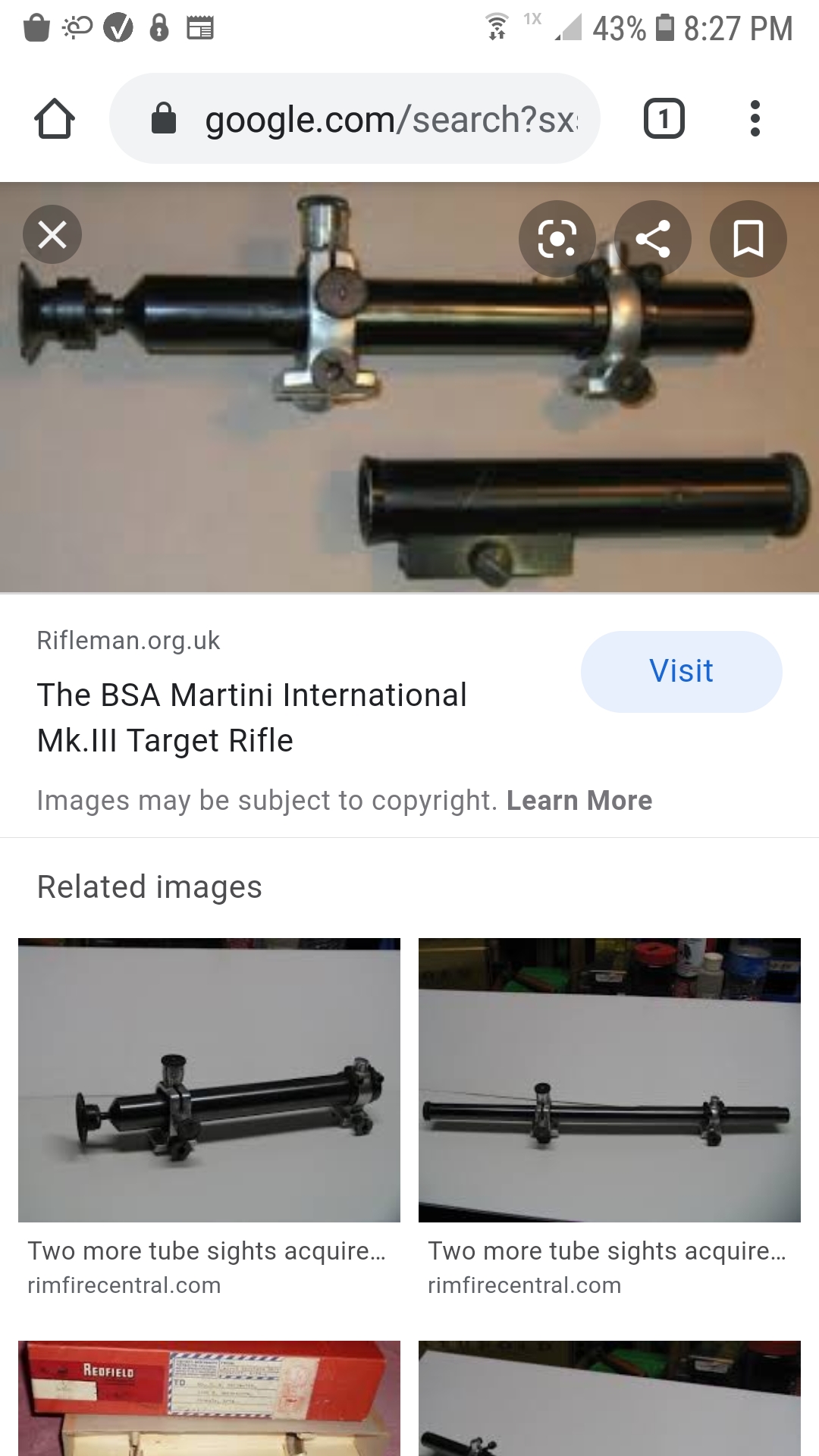Viewport: 819px width, 1456px height.
Task: Open Chrome's three-dot overflow menu
Action: pos(755,119)
